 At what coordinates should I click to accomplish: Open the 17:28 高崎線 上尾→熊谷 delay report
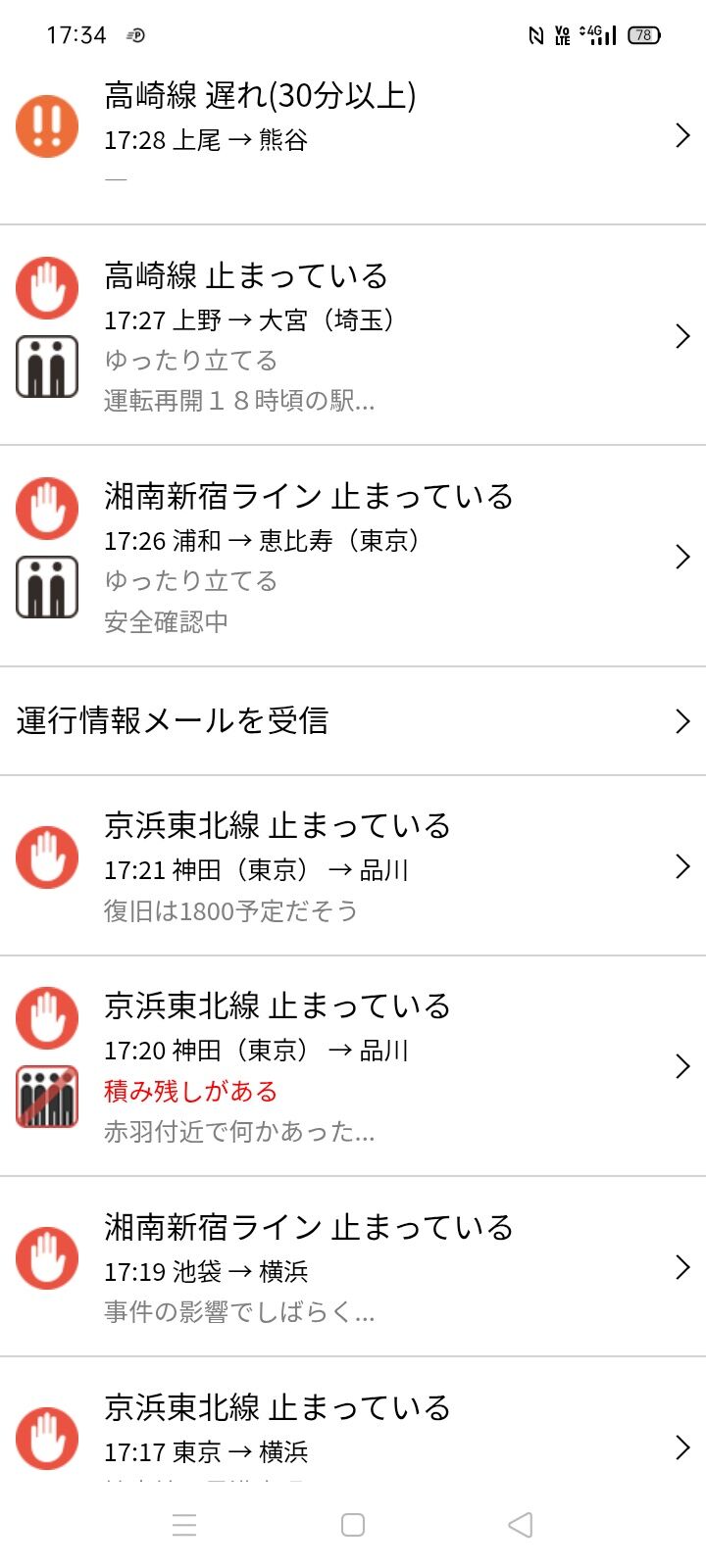pos(353,135)
